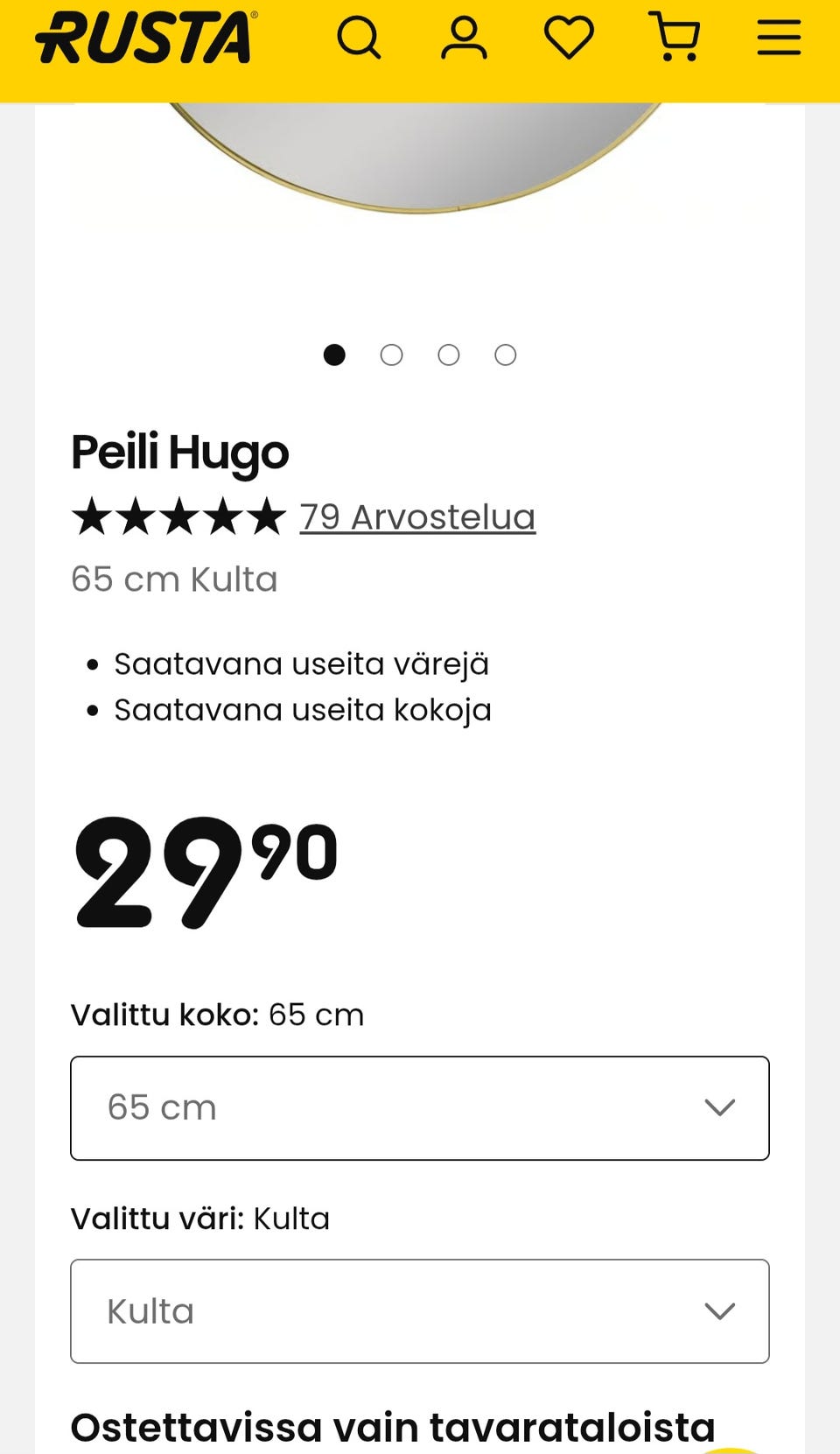This screenshot has height=1454, width=840.
Task: Select the fourth carousel dot
Action: (x=504, y=355)
